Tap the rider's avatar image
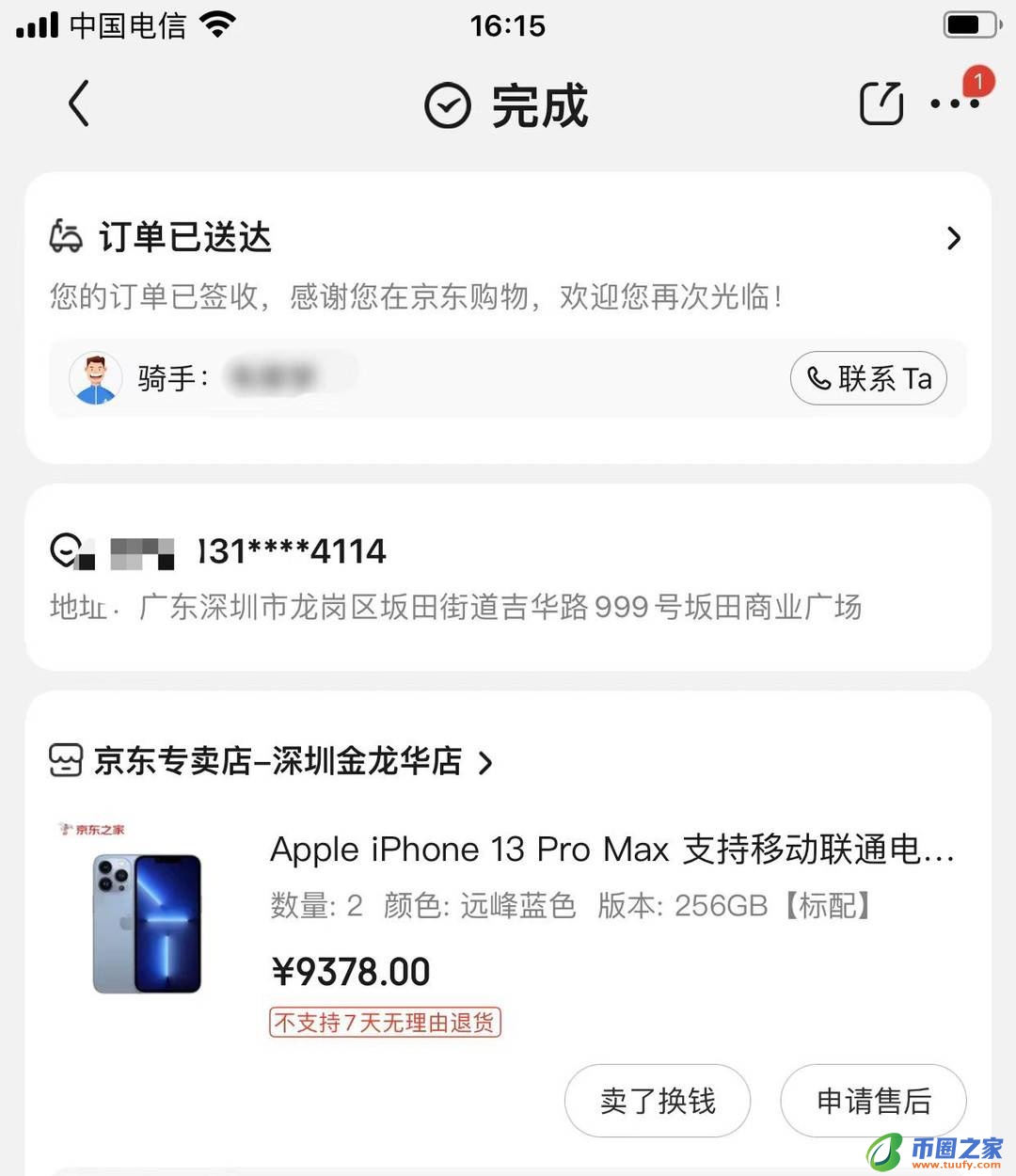The height and width of the screenshot is (1176, 1016). click(x=95, y=378)
